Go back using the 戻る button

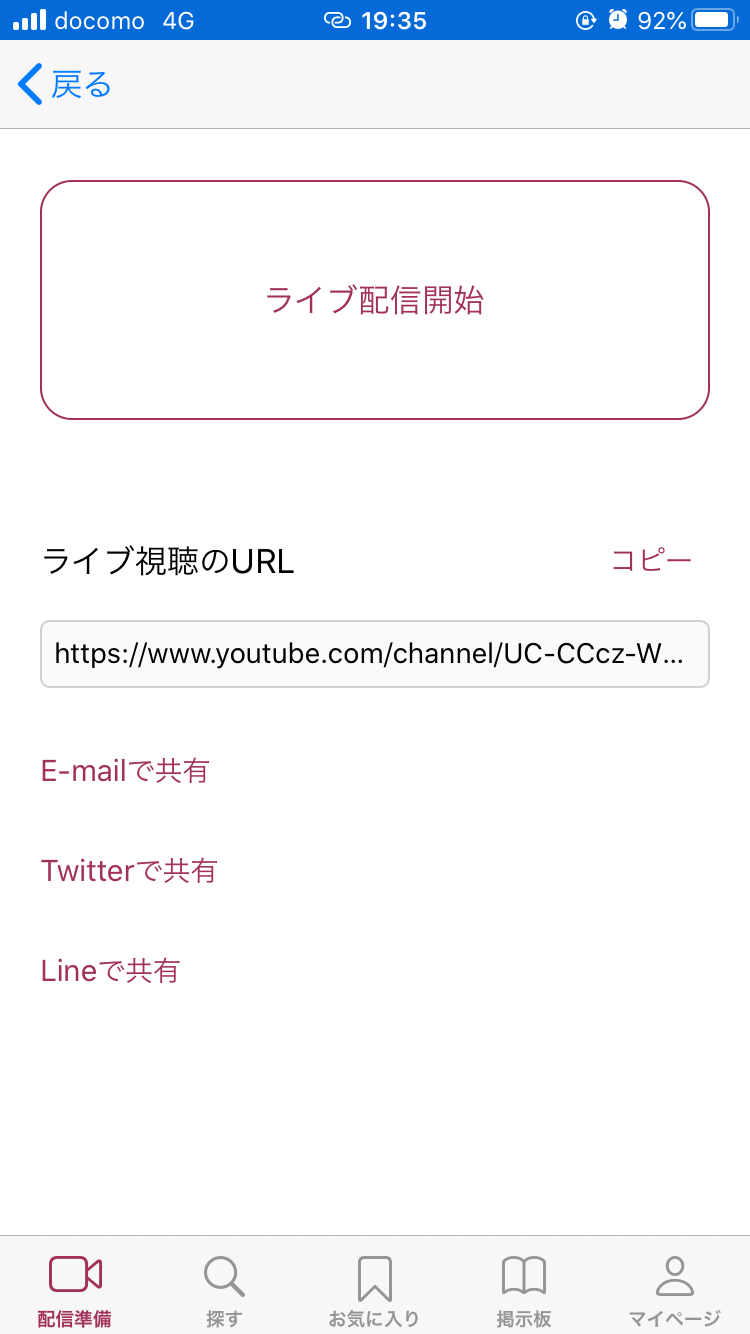[64, 85]
